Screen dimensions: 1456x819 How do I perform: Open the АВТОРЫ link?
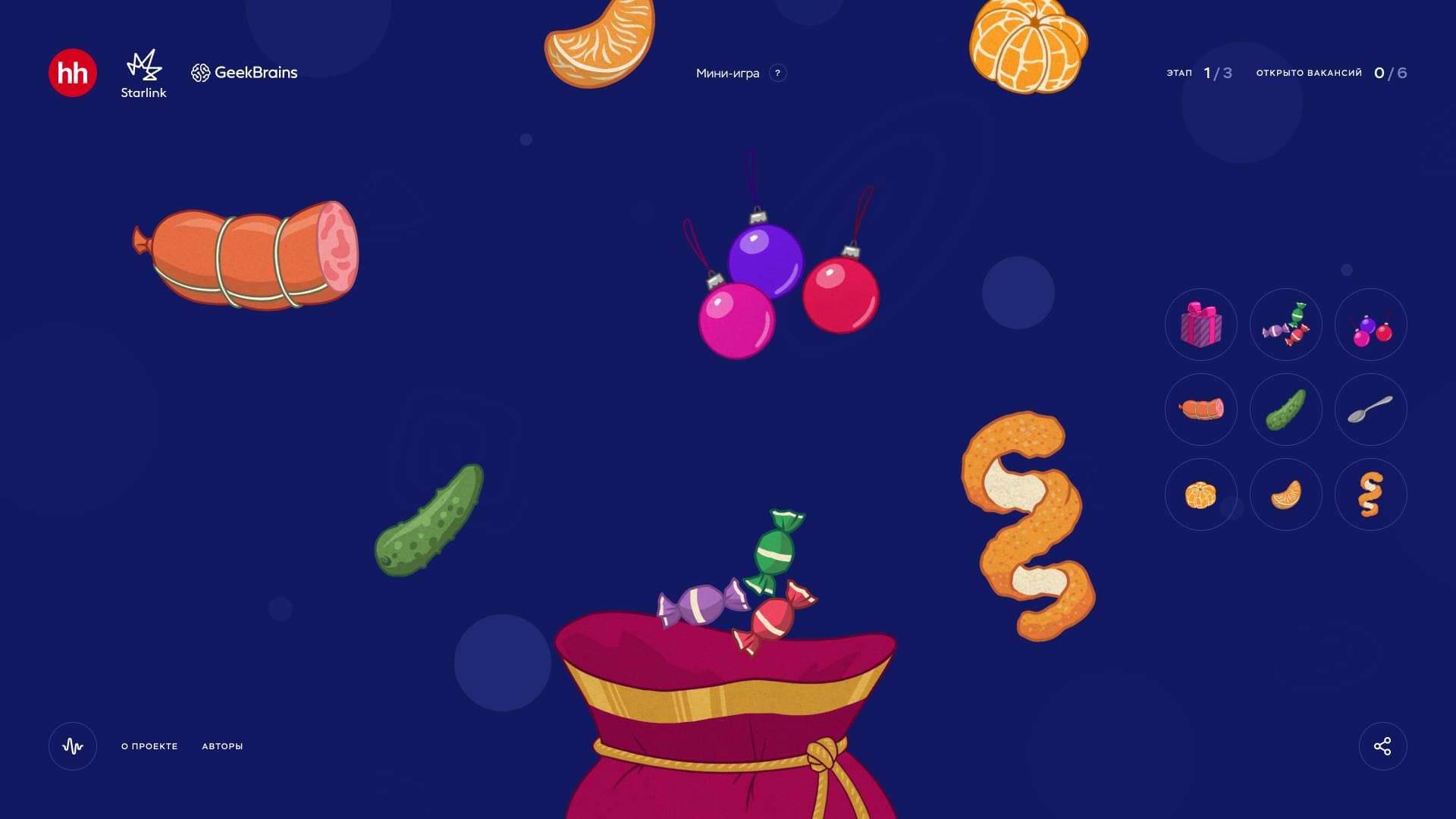pos(222,746)
